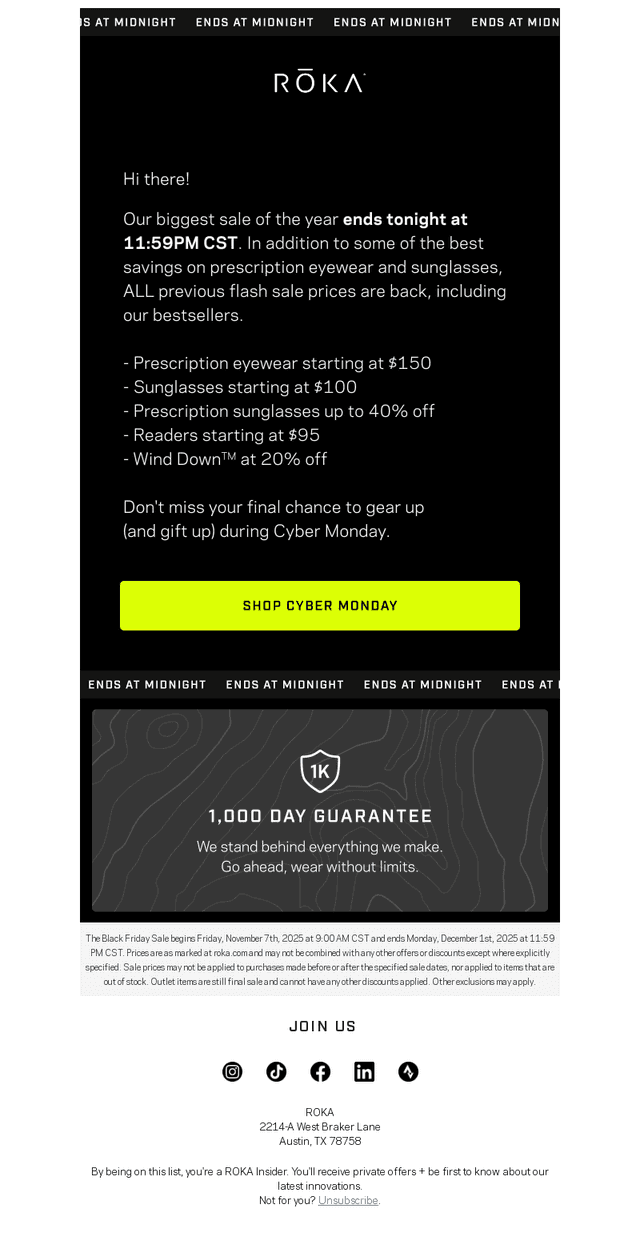Open ROKA's Instagram page
Image resolution: width=640 pixels, height=1253 pixels.
tap(232, 1072)
